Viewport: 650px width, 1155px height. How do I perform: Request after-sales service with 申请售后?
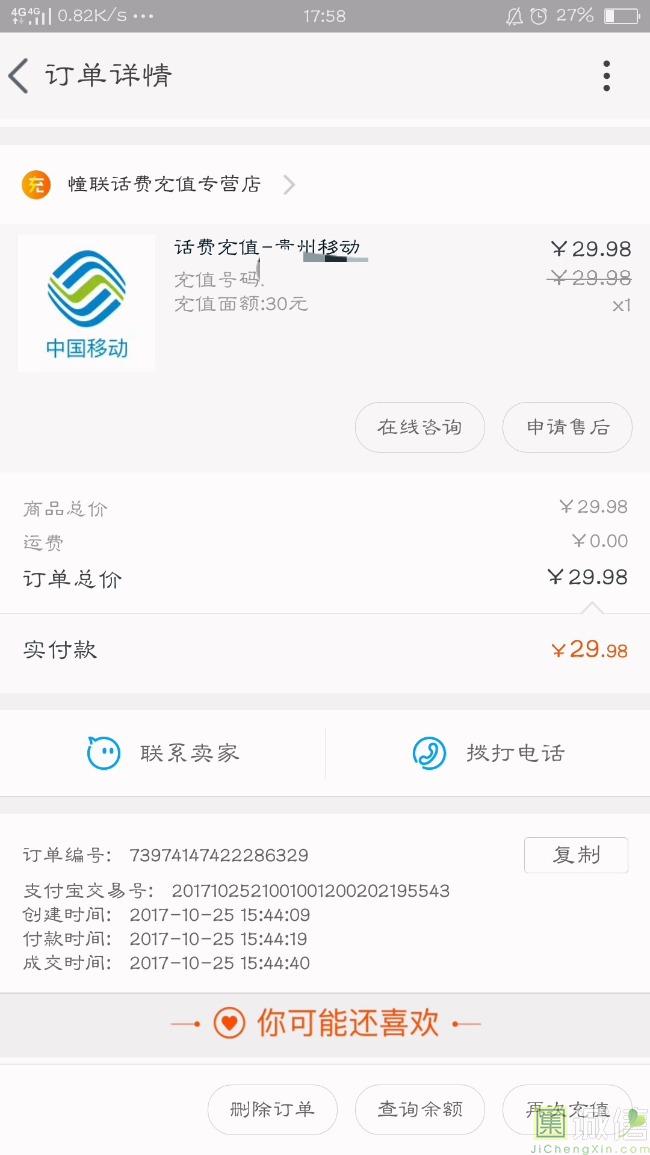567,427
